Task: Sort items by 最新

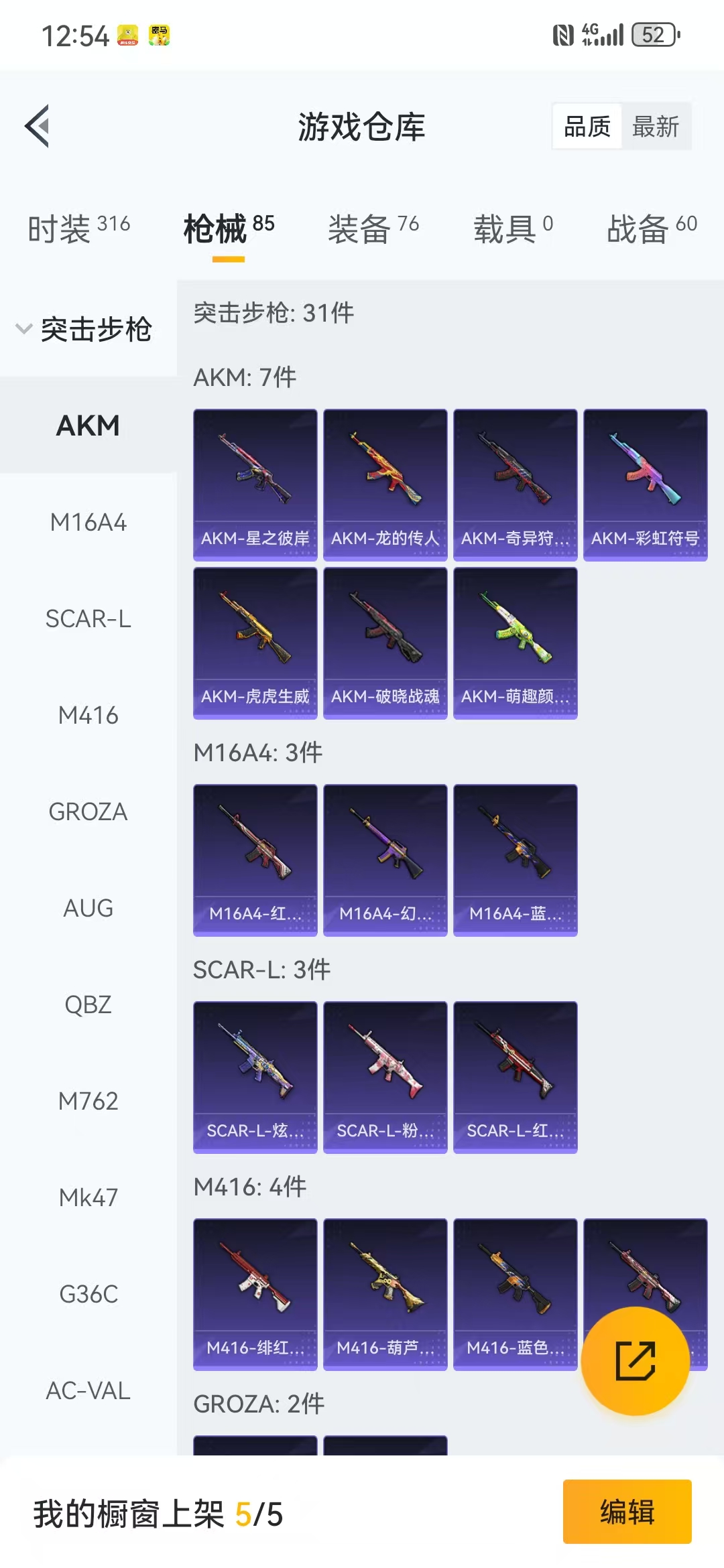Action: click(x=656, y=126)
